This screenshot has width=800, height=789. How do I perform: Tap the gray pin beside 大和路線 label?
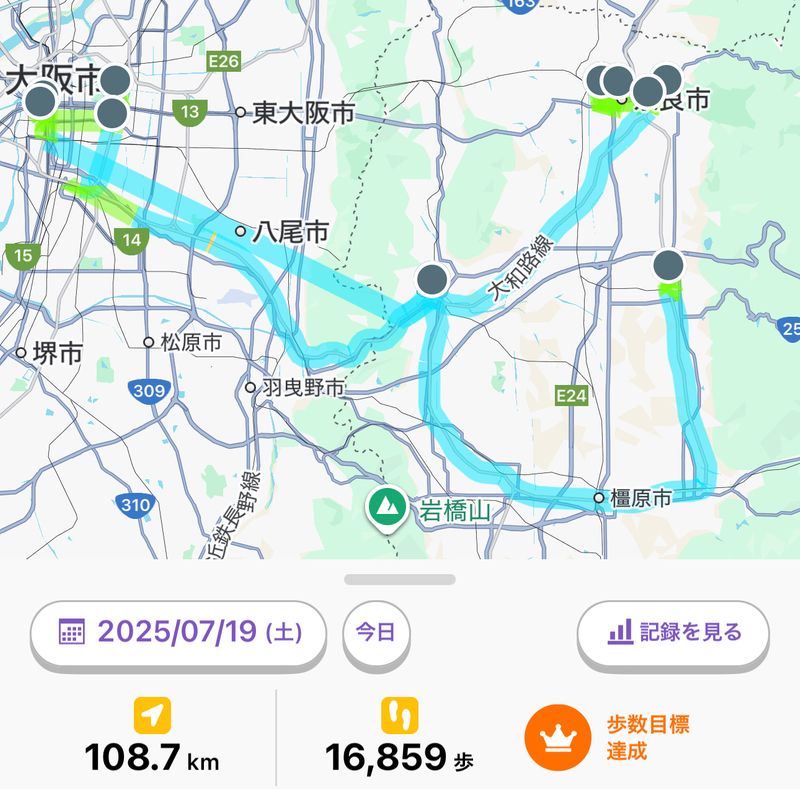433,278
